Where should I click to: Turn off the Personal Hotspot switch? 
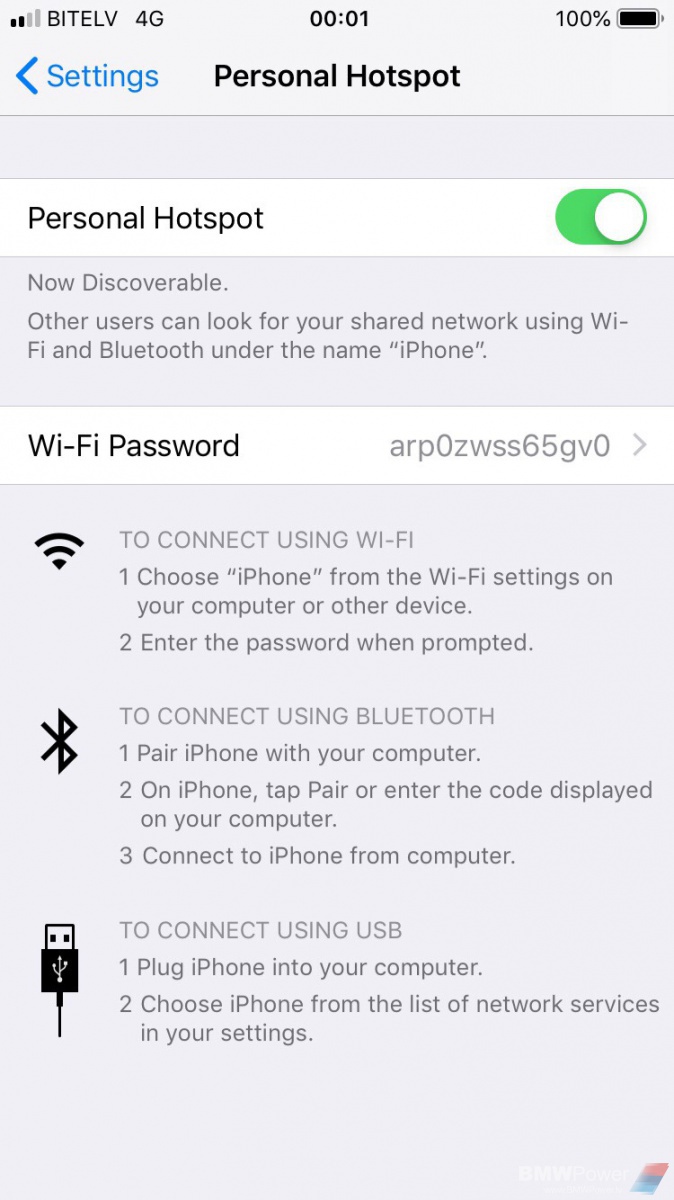coord(601,217)
